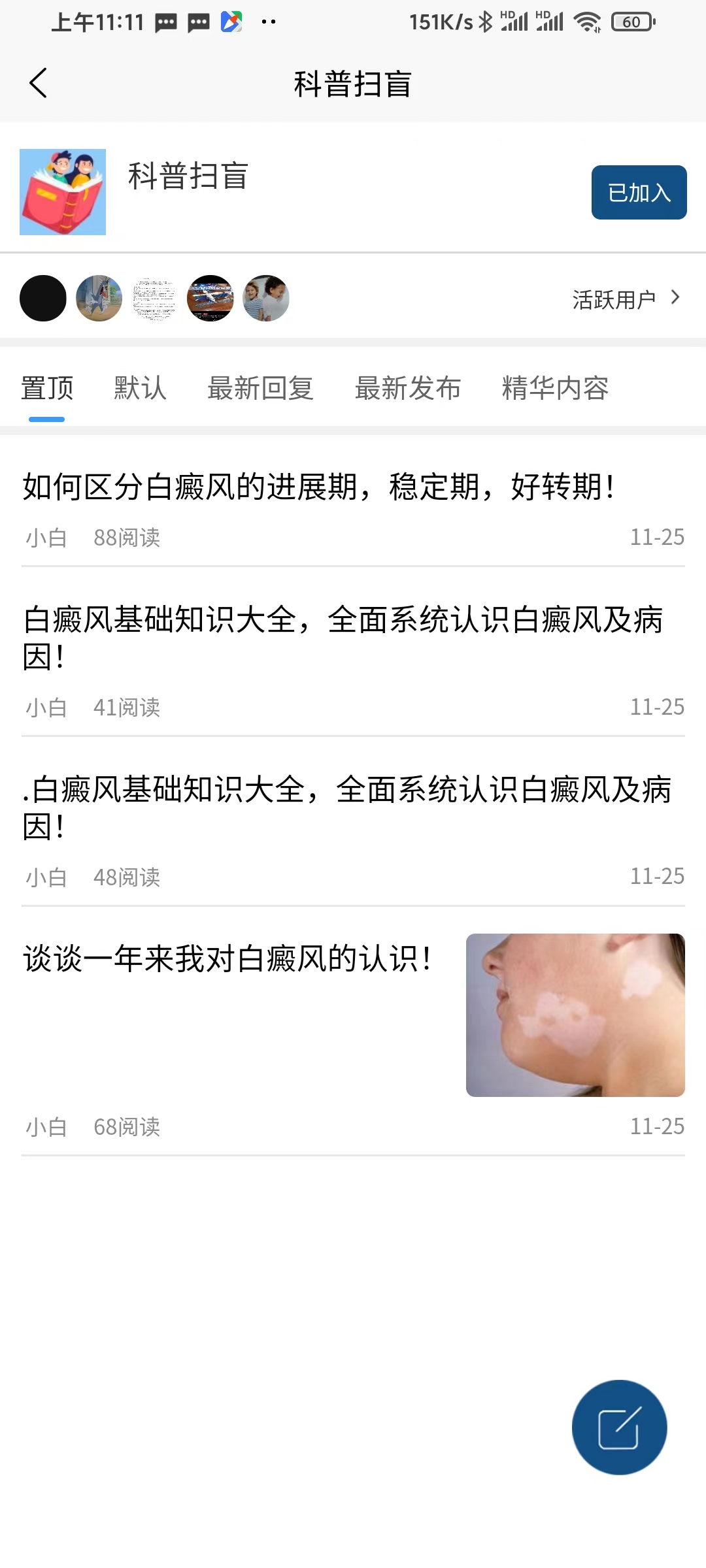Tap the 已加入 joined button
This screenshot has width=706, height=1568.
(639, 192)
